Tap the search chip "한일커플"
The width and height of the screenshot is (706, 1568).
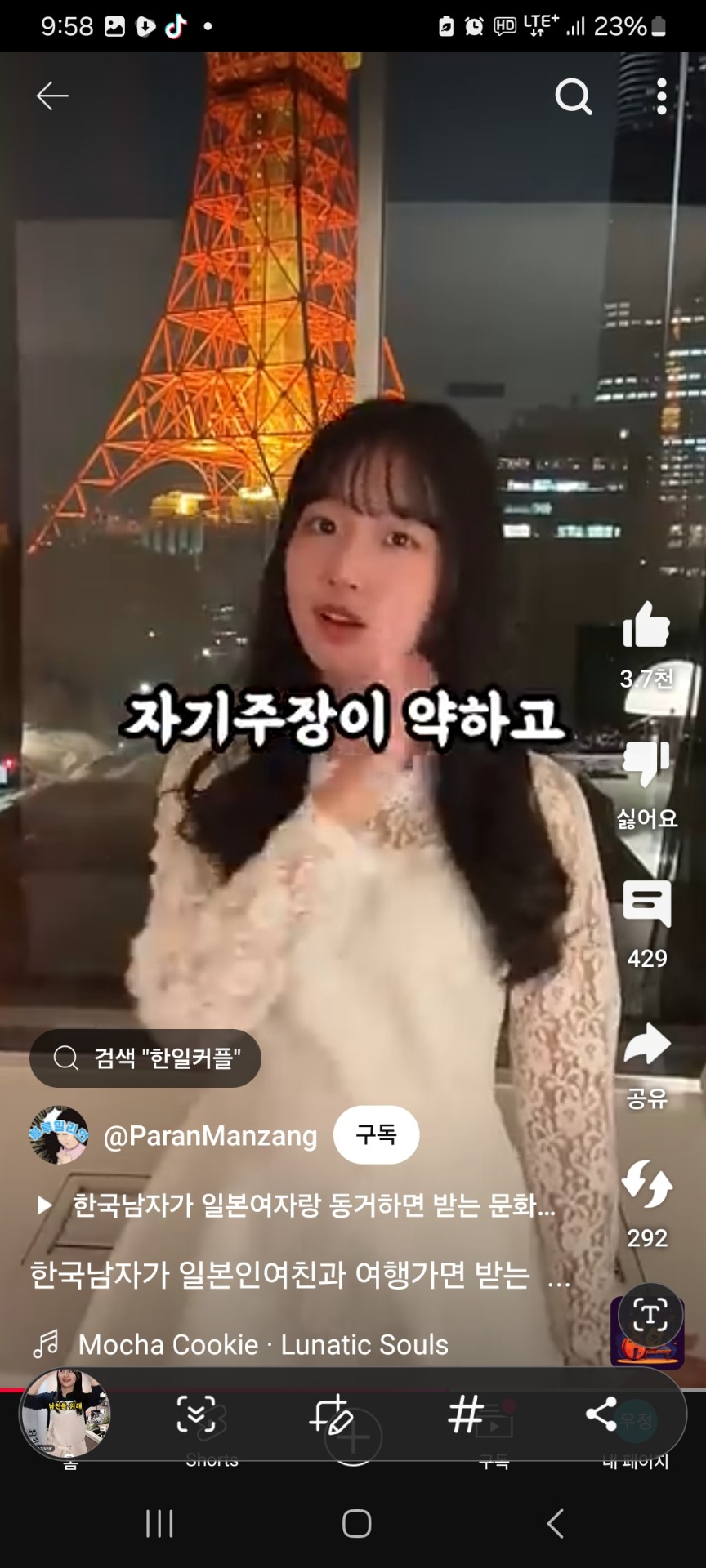(145, 1058)
